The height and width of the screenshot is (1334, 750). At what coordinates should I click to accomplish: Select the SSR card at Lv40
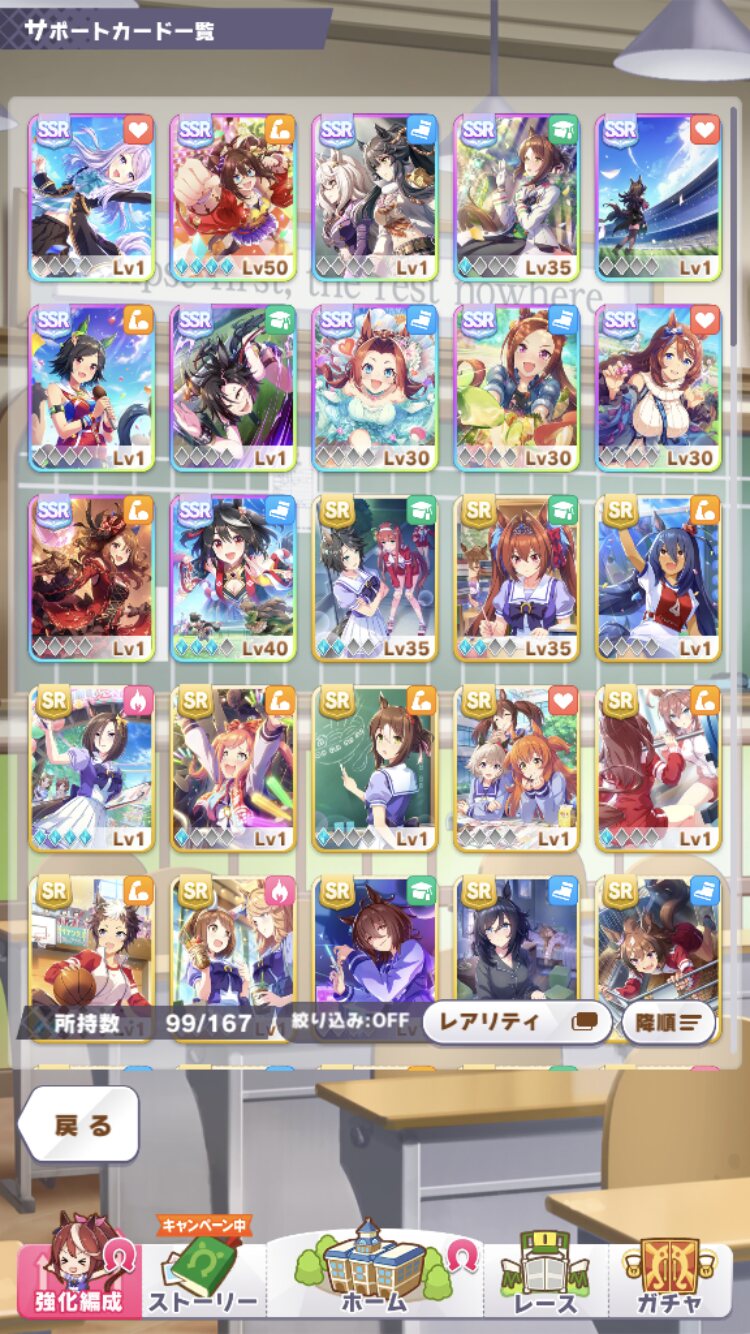click(233, 578)
